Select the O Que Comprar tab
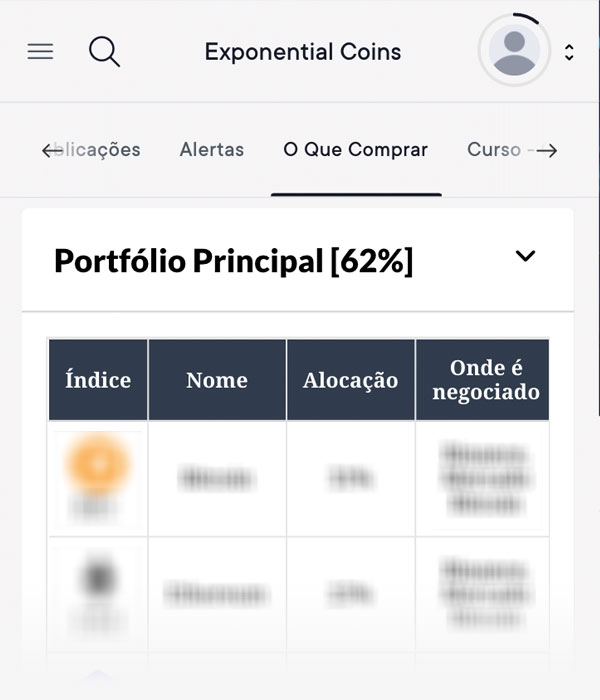 point(355,150)
